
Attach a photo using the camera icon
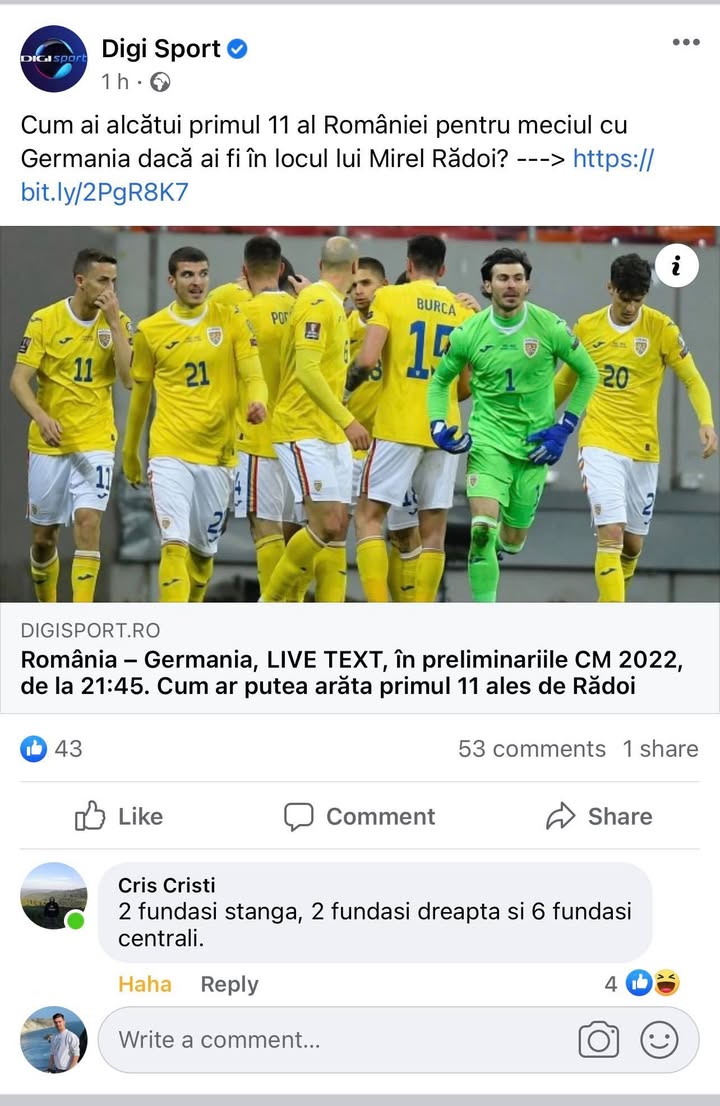click(598, 1040)
